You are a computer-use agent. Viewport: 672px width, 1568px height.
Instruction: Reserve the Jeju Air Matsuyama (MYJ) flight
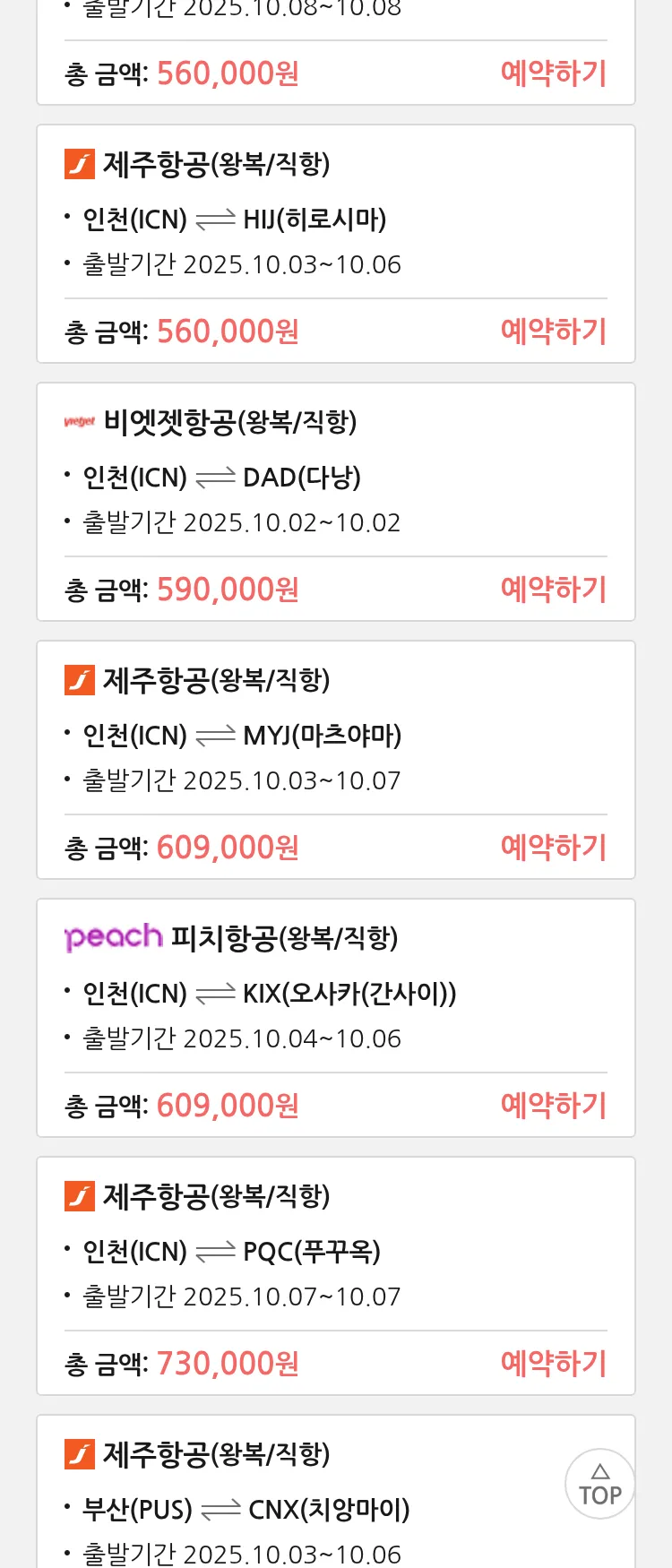pos(553,848)
